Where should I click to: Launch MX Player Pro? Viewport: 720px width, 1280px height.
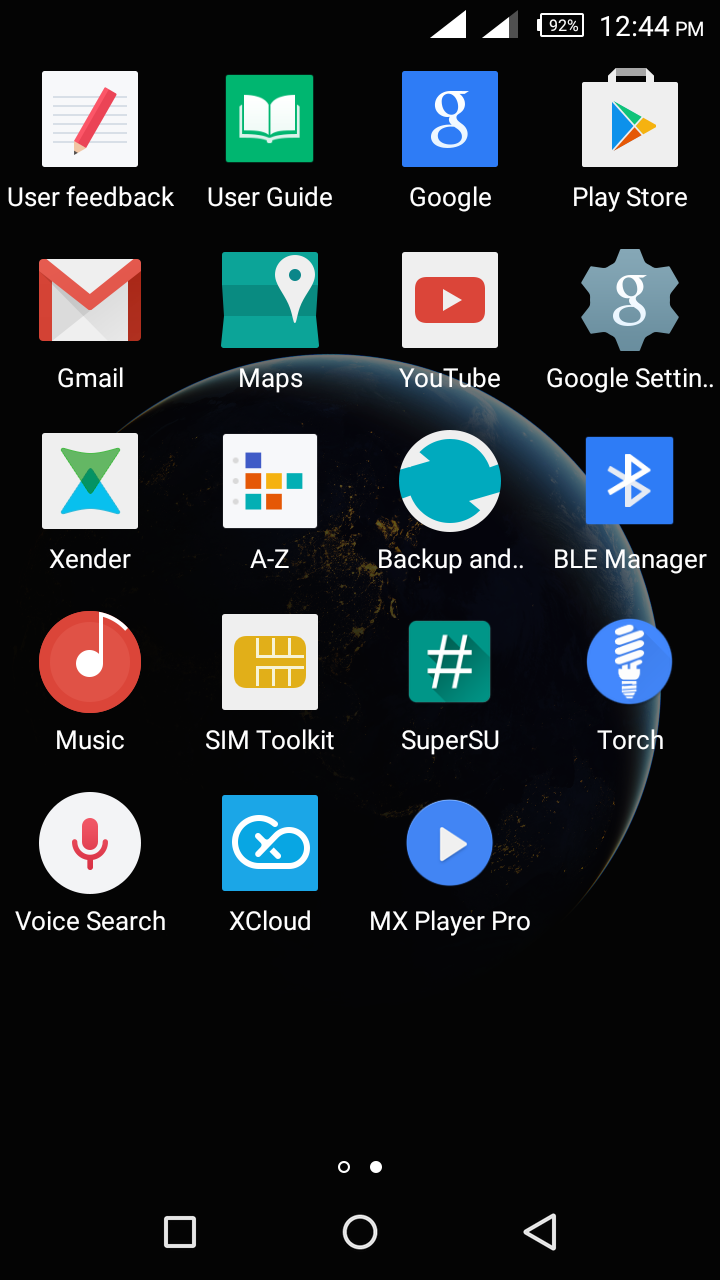[450, 843]
